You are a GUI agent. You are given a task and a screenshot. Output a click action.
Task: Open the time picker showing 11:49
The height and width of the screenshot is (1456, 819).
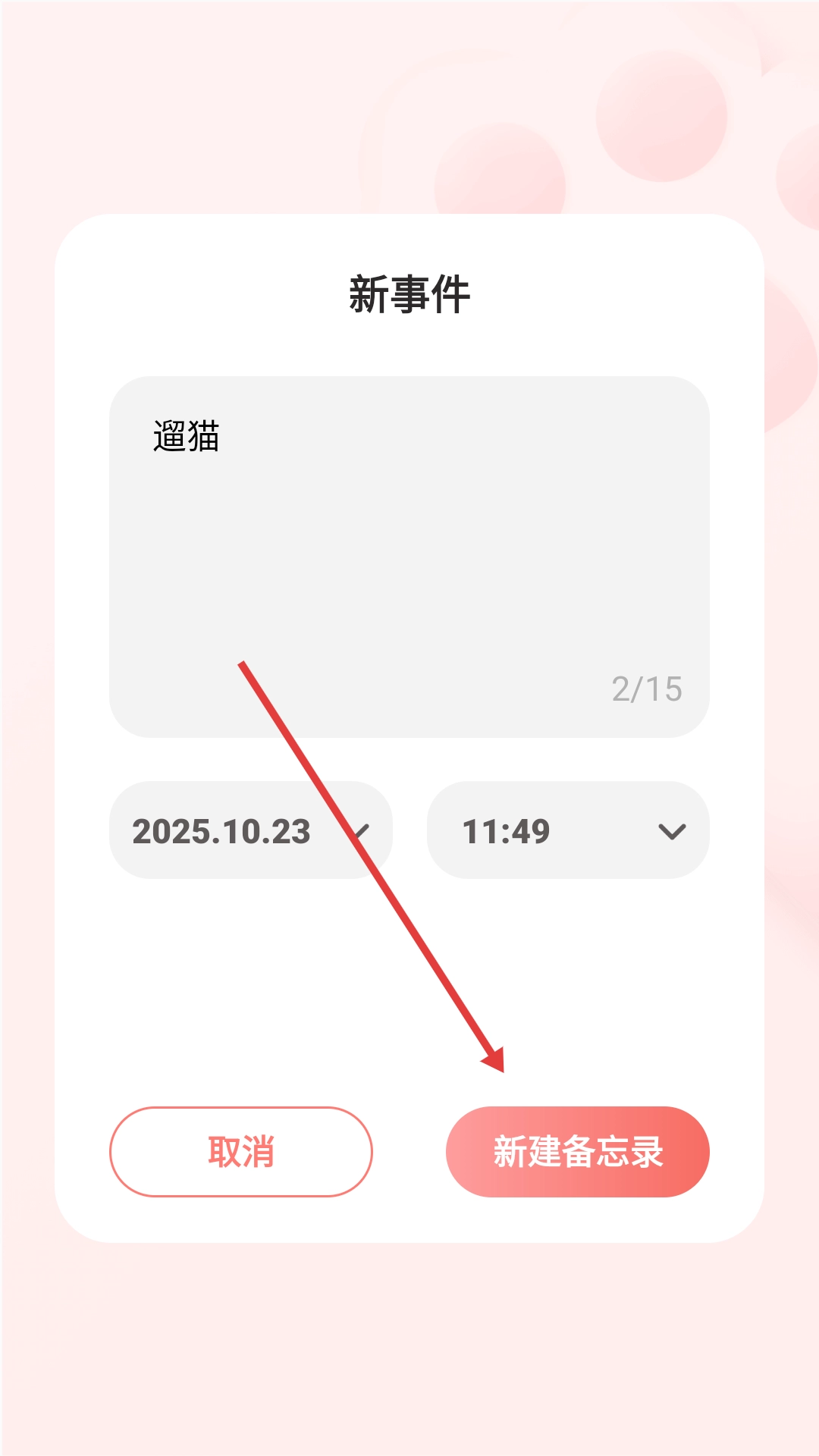click(568, 830)
